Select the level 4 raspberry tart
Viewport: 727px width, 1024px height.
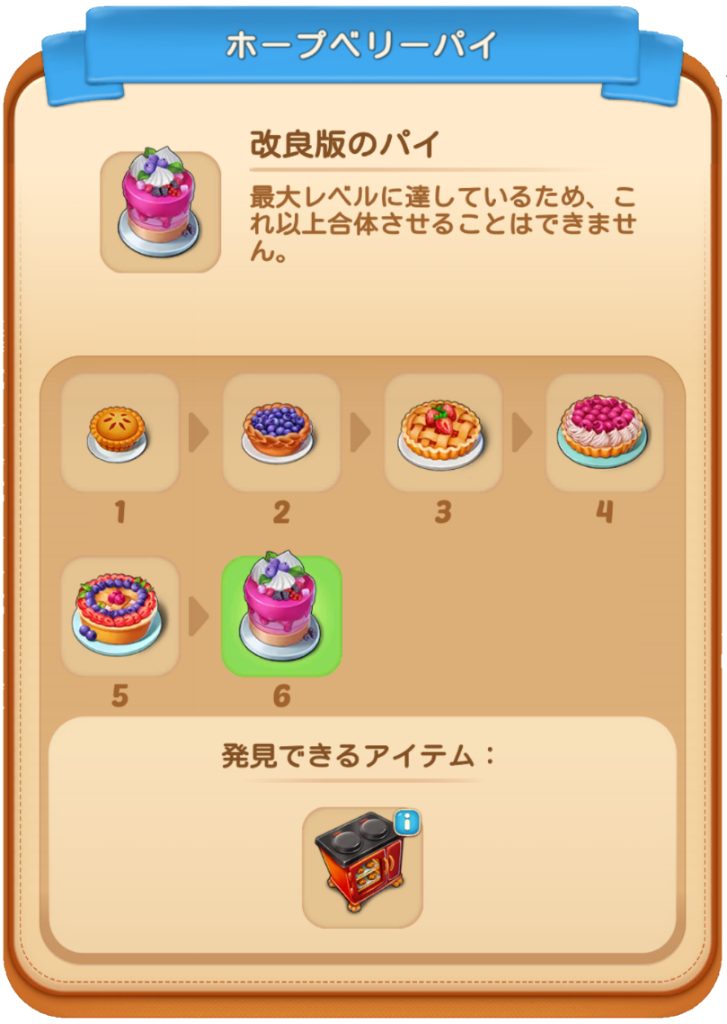[604, 433]
